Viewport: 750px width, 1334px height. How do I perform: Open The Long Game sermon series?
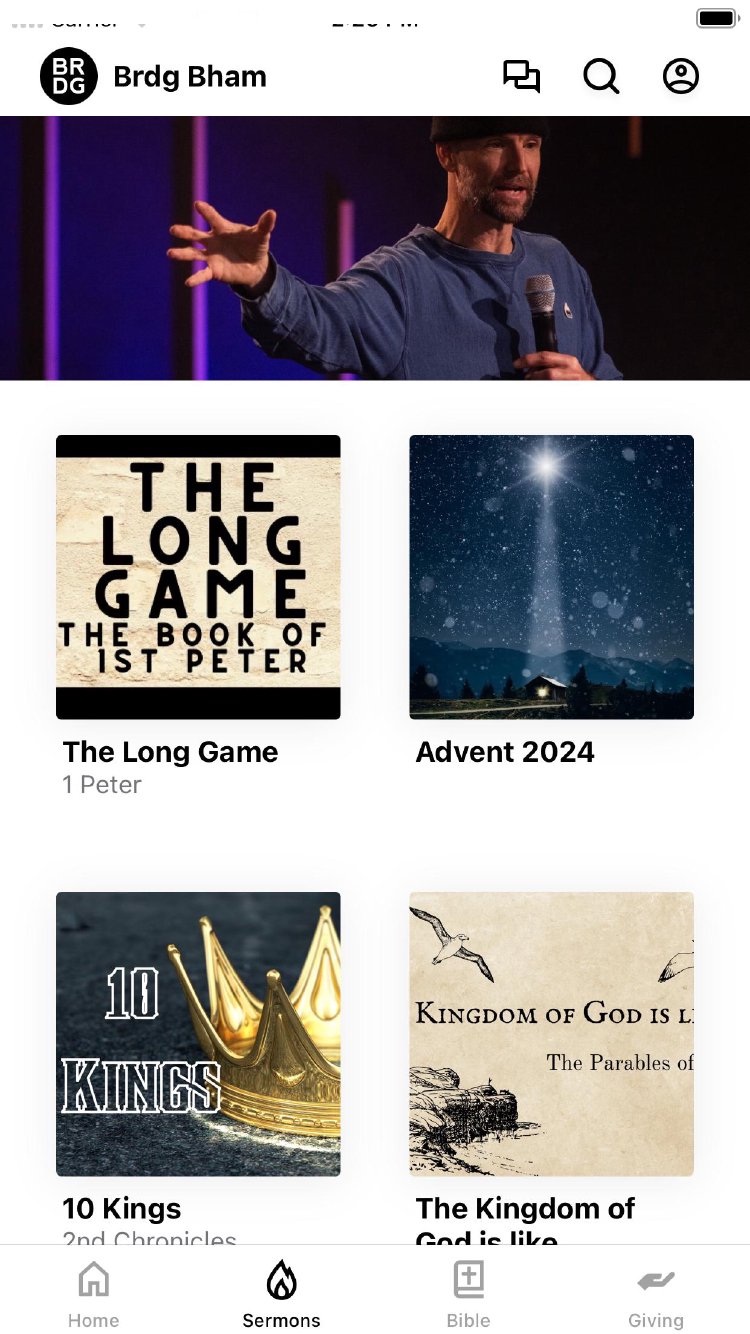pos(198,577)
